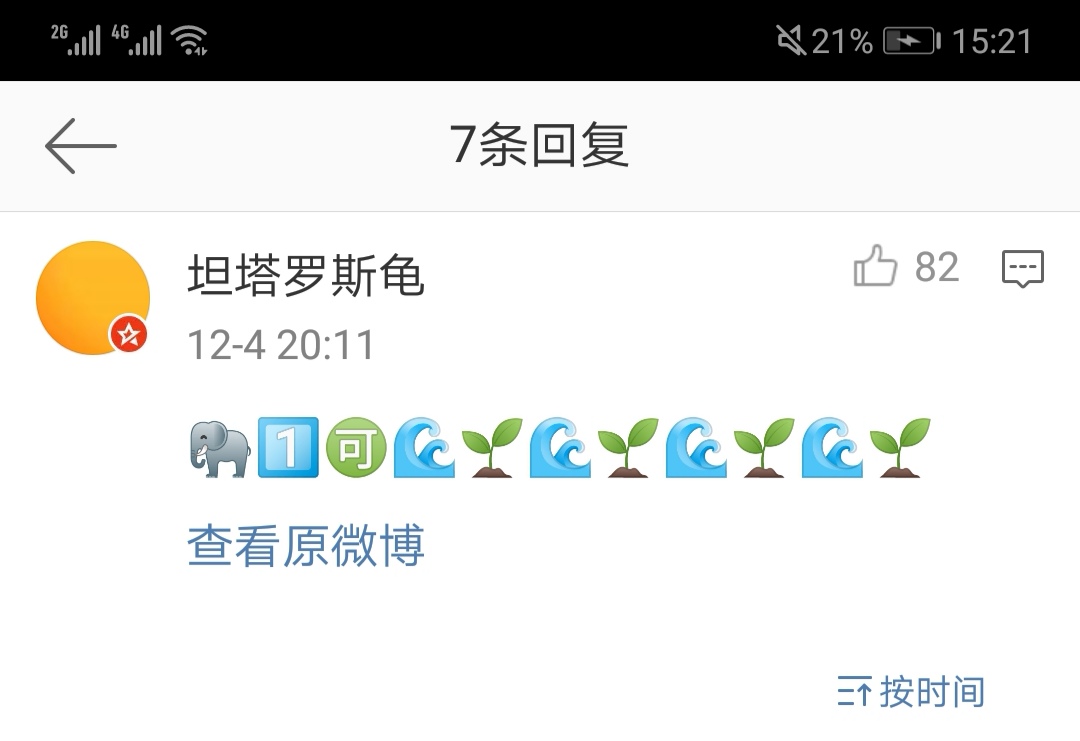Open the username 坦塔罗斯龟
This screenshot has width=1080, height=741.
pos(306,275)
